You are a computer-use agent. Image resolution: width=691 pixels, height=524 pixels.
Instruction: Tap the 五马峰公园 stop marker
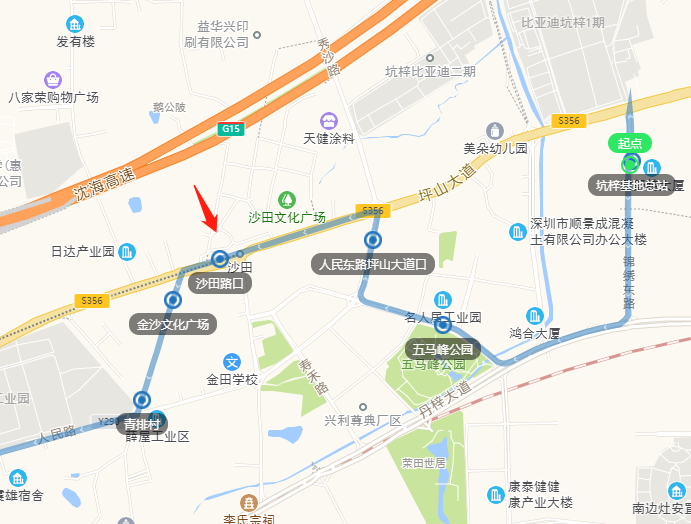(442, 325)
